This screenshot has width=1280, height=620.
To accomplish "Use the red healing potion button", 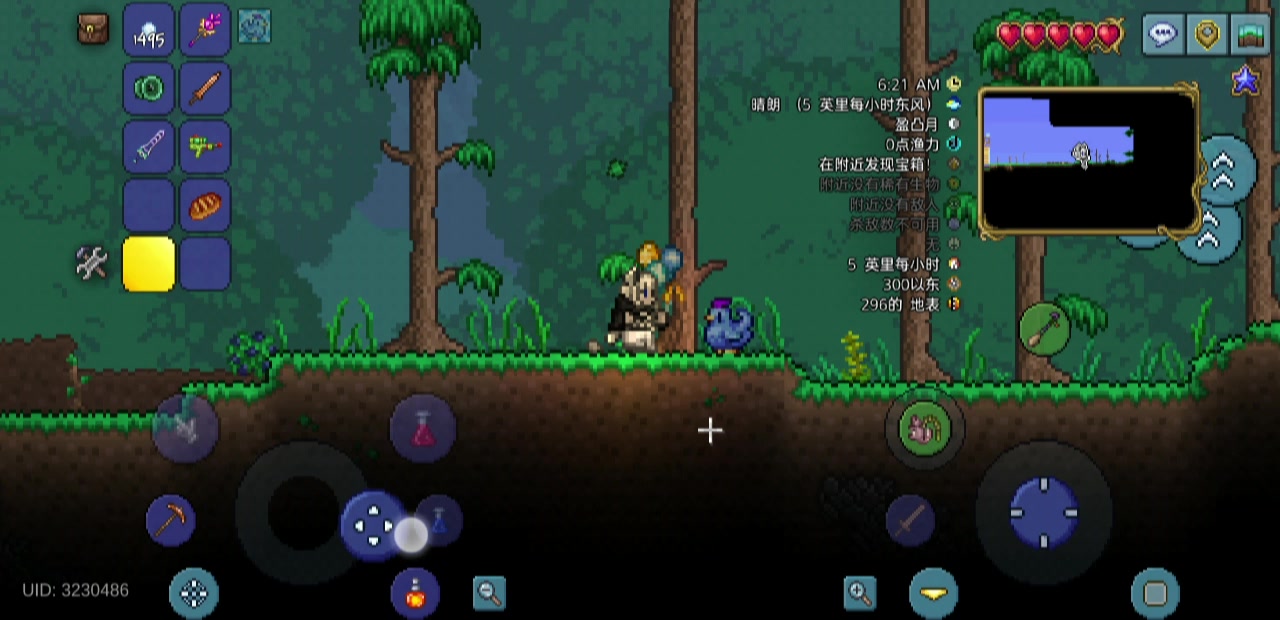I will click(423, 428).
